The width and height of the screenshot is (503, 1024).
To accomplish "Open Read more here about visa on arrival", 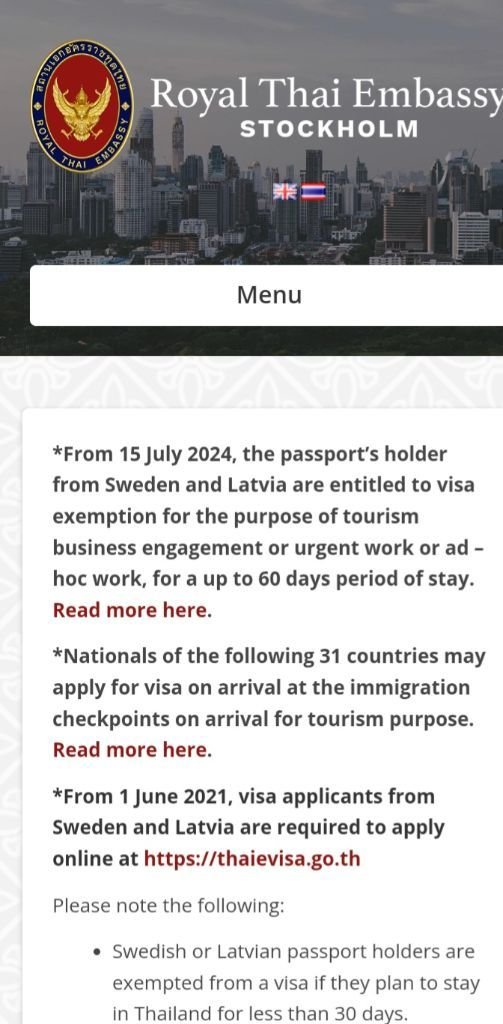I will click(x=130, y=750).
